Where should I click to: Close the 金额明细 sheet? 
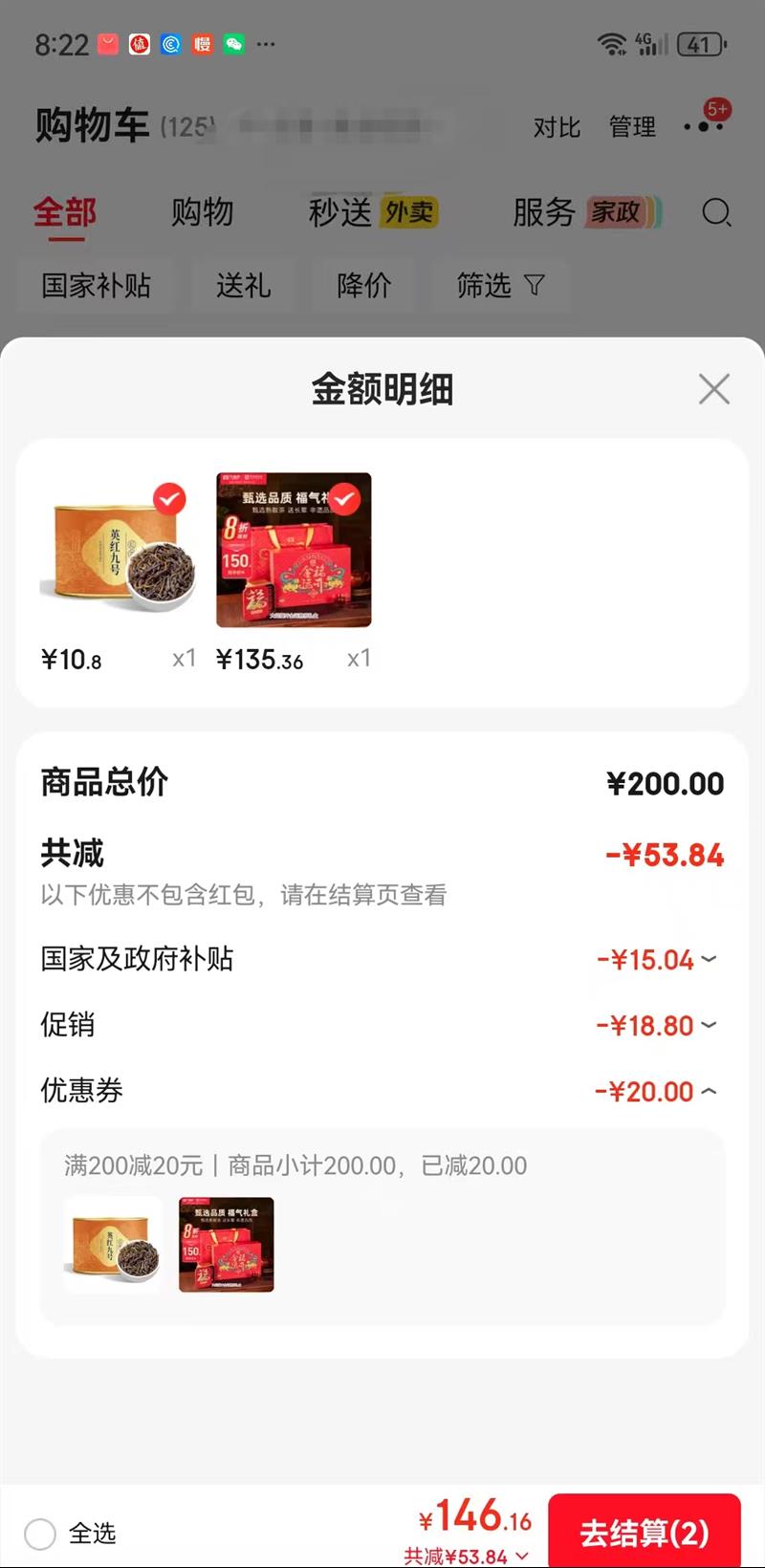pos(713,389)
